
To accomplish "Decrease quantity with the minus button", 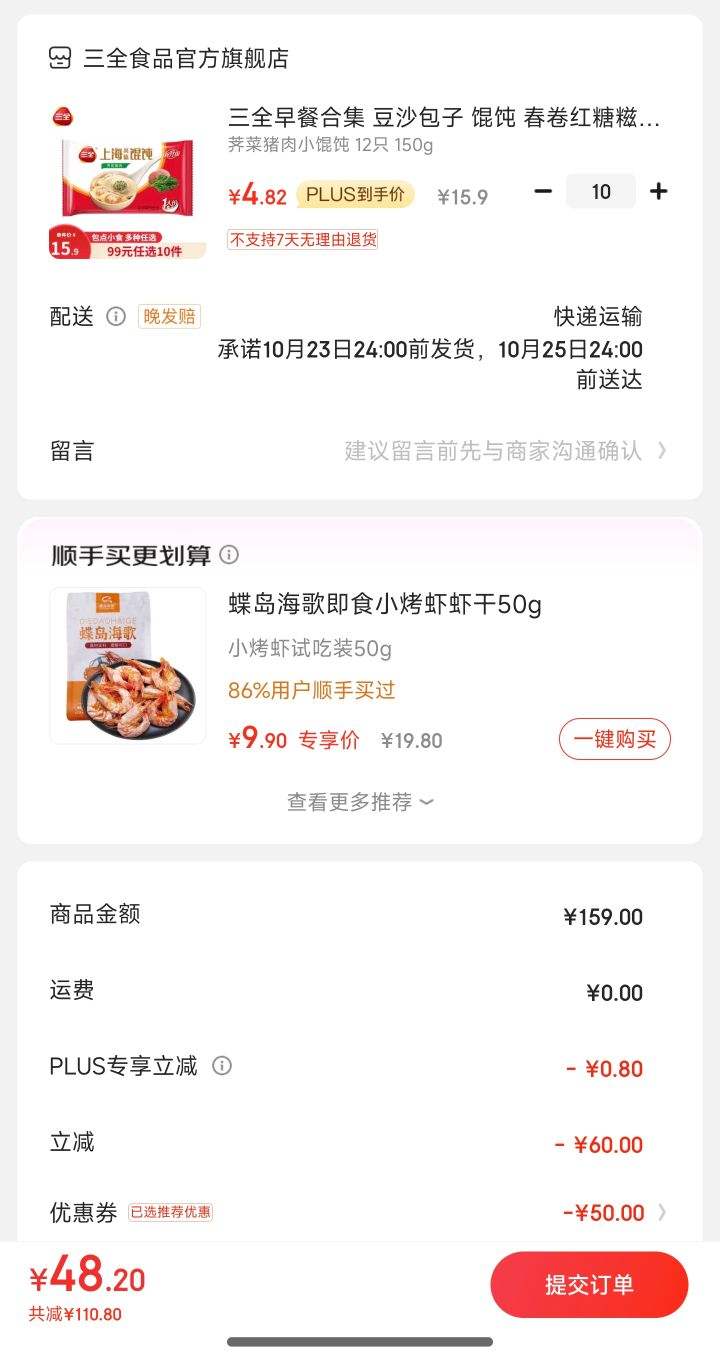I will point(541,190).
